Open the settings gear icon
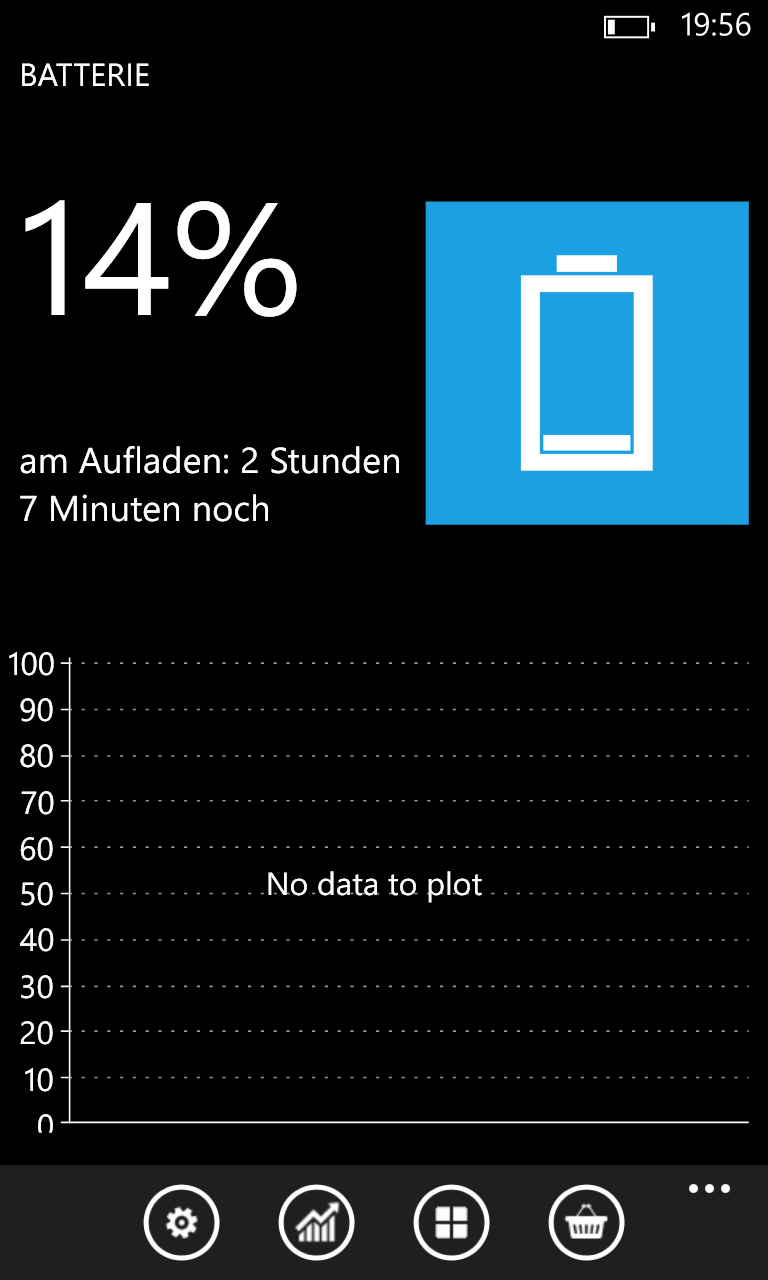 pos(181,1222)
